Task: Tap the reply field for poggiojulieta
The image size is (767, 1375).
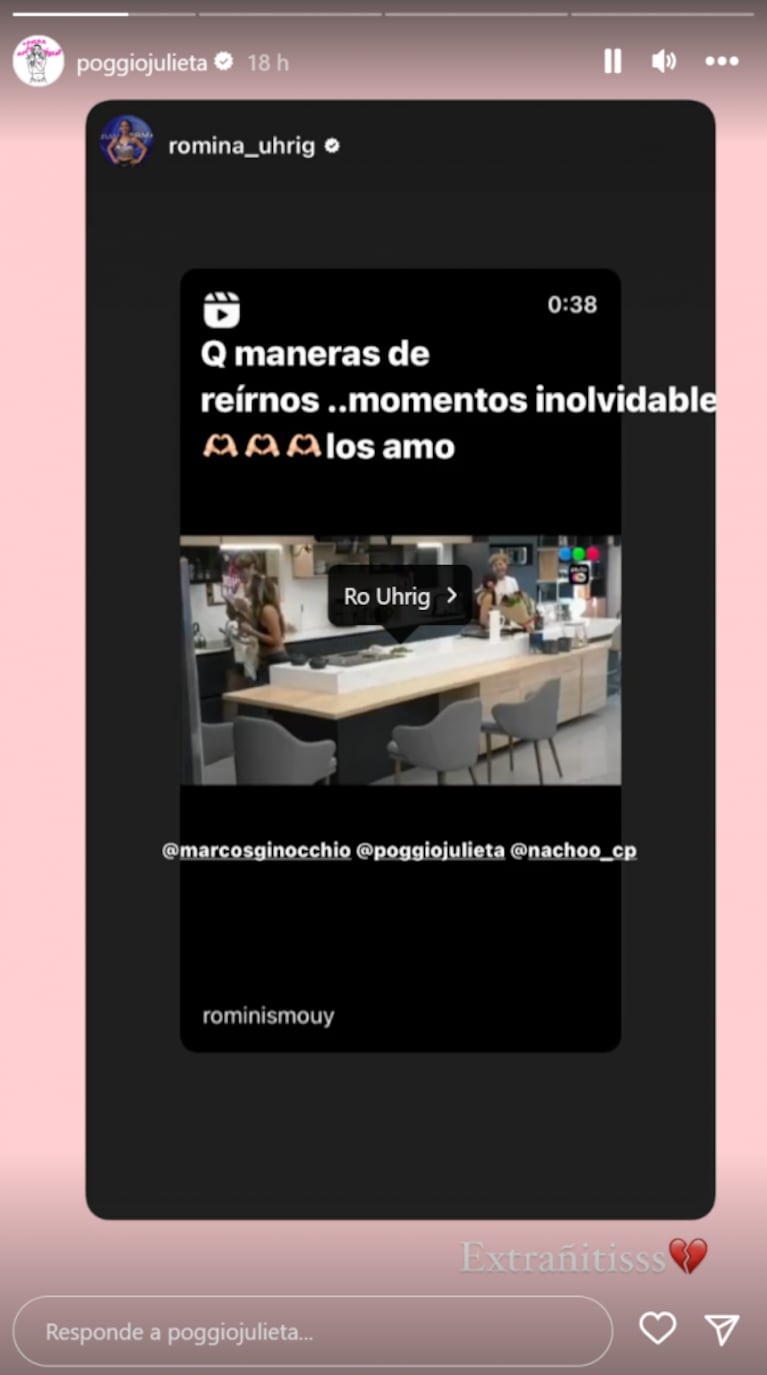Action: pyautogui.click(x=312, y=1332)
